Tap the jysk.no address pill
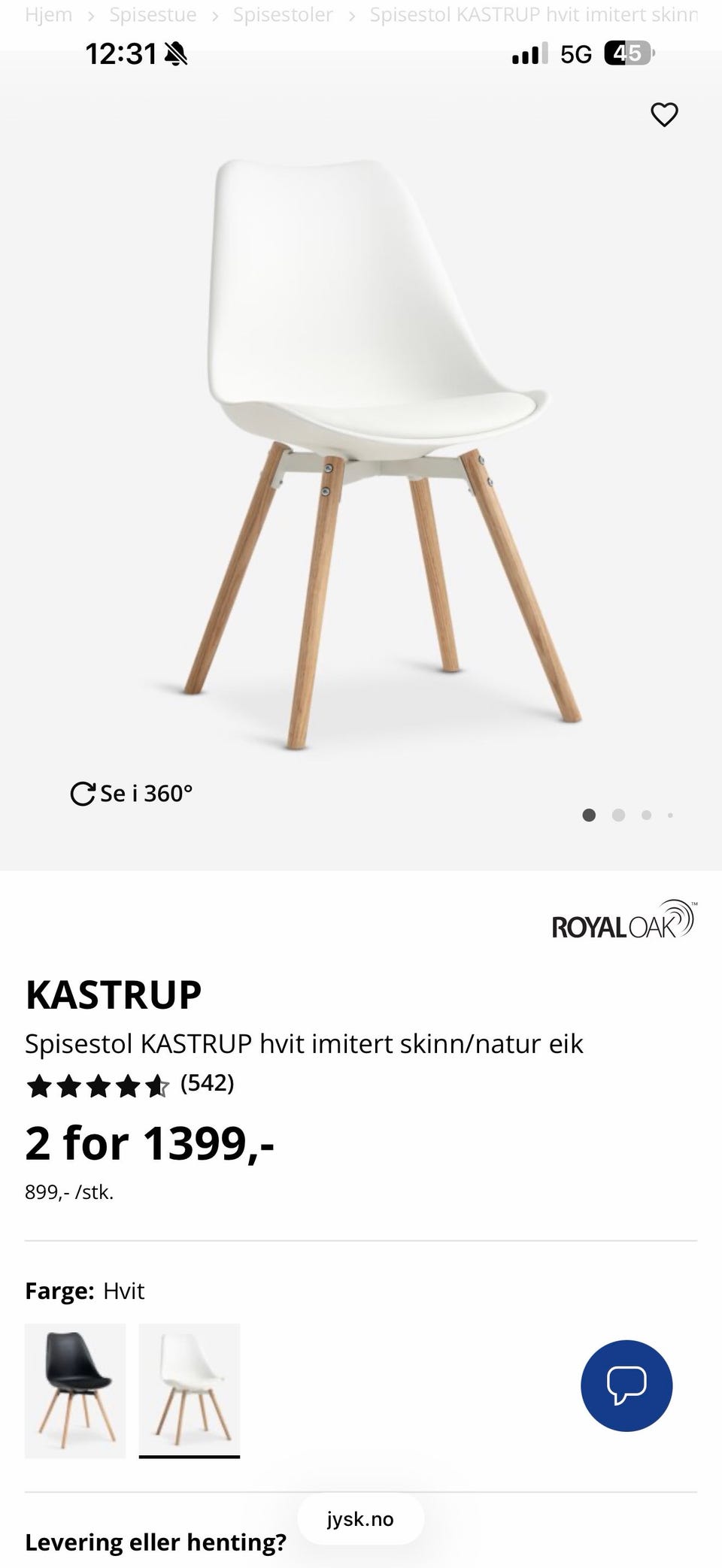Screen dimensions: 722x1568 [361, 1519]
